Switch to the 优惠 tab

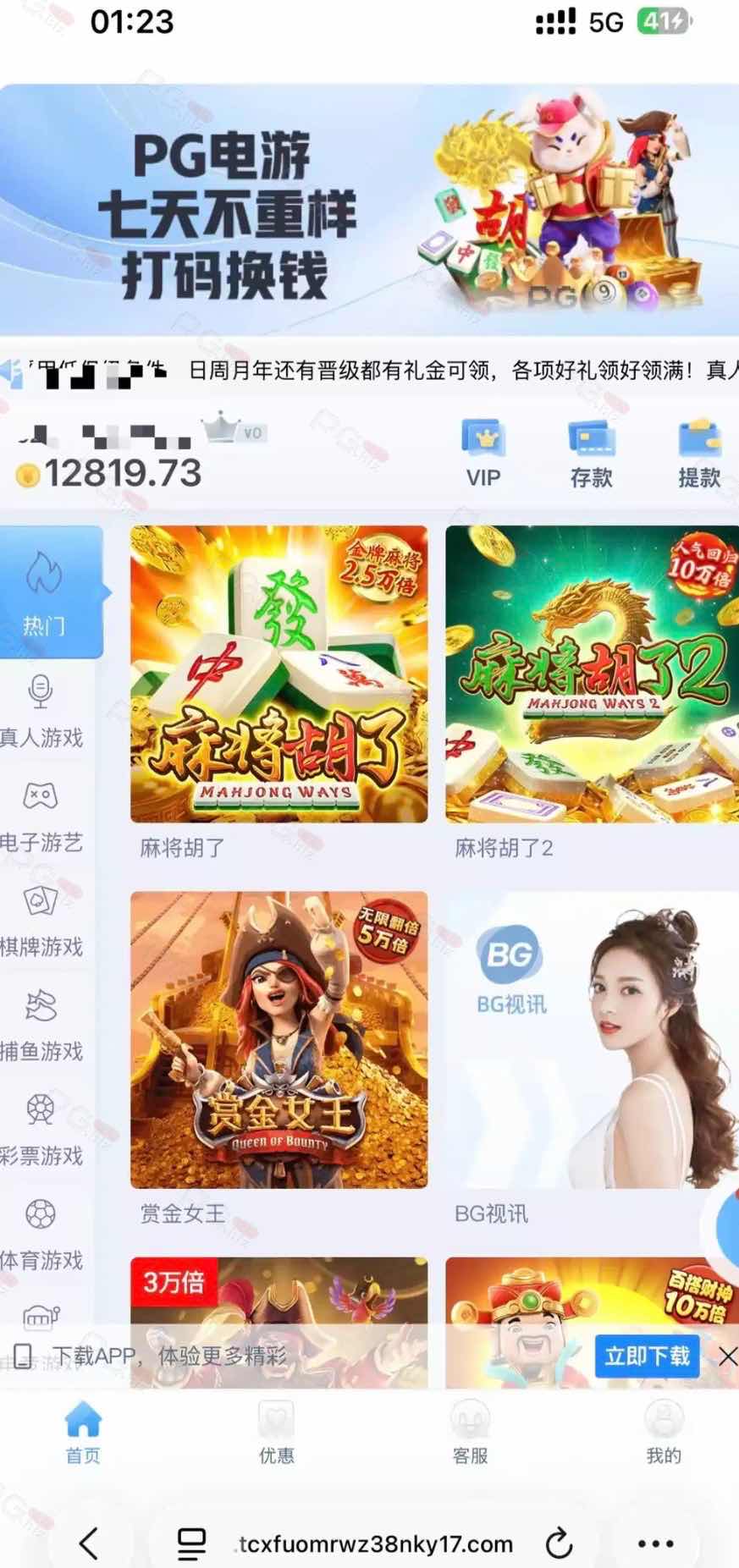click(x=276, y=1432)
